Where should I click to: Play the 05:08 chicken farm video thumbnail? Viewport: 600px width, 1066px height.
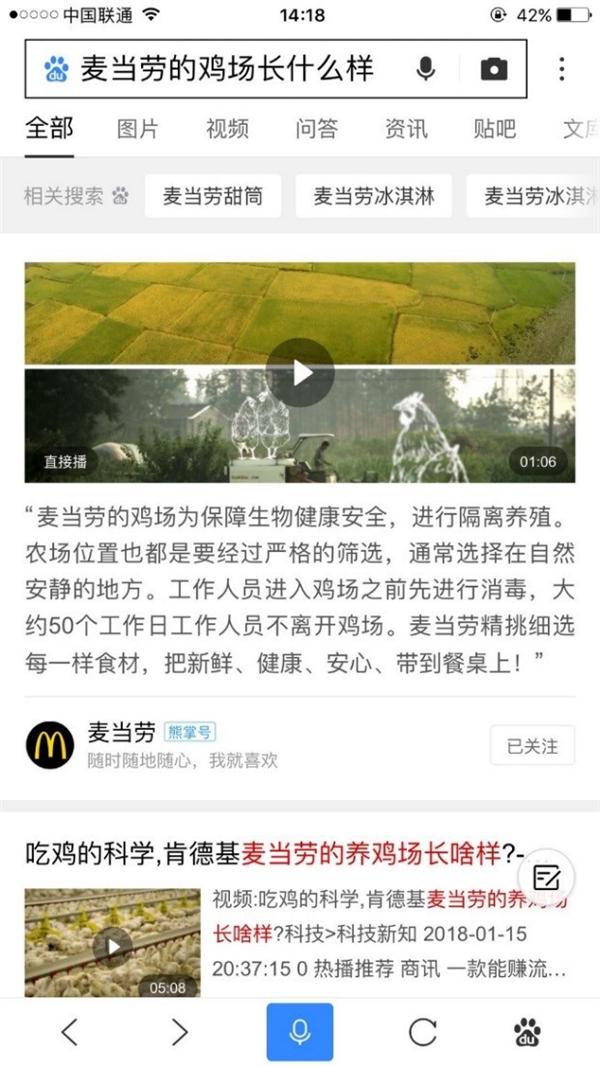113,943
